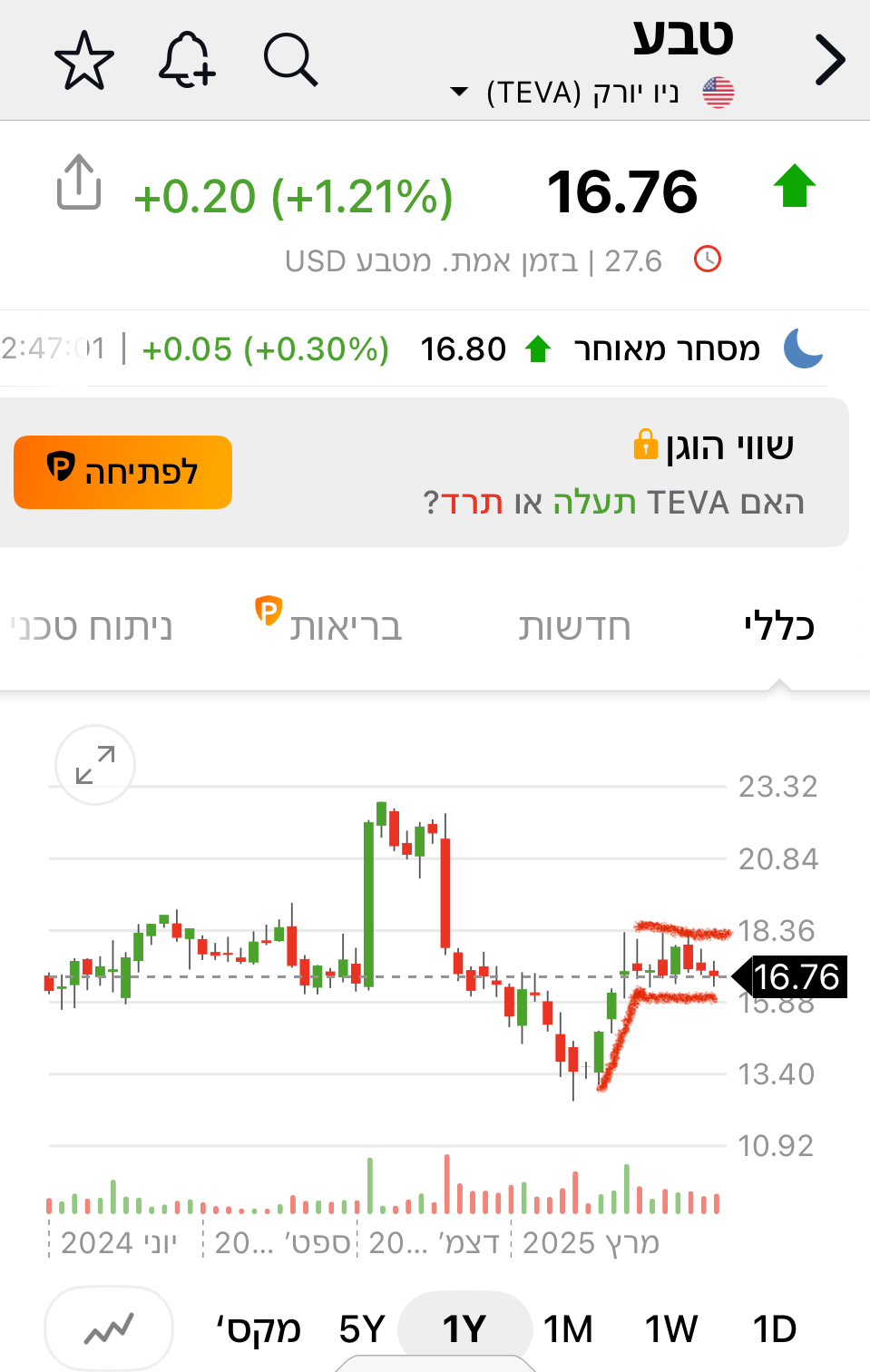The image size is (870, 1372).
Task: Share the TEVA stock quote
Action: [x=79, y=182]
